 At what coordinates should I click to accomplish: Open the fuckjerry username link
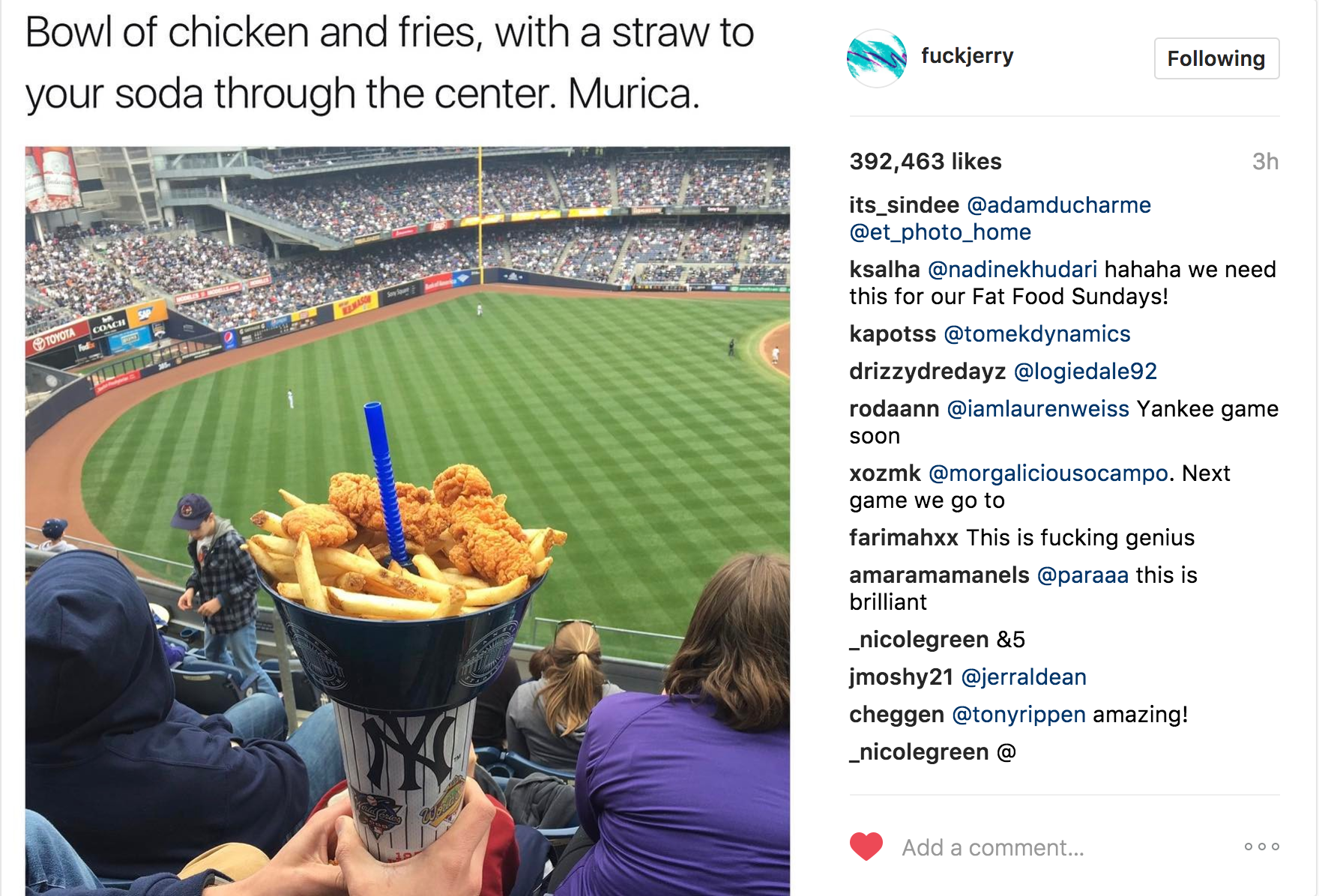967,56
